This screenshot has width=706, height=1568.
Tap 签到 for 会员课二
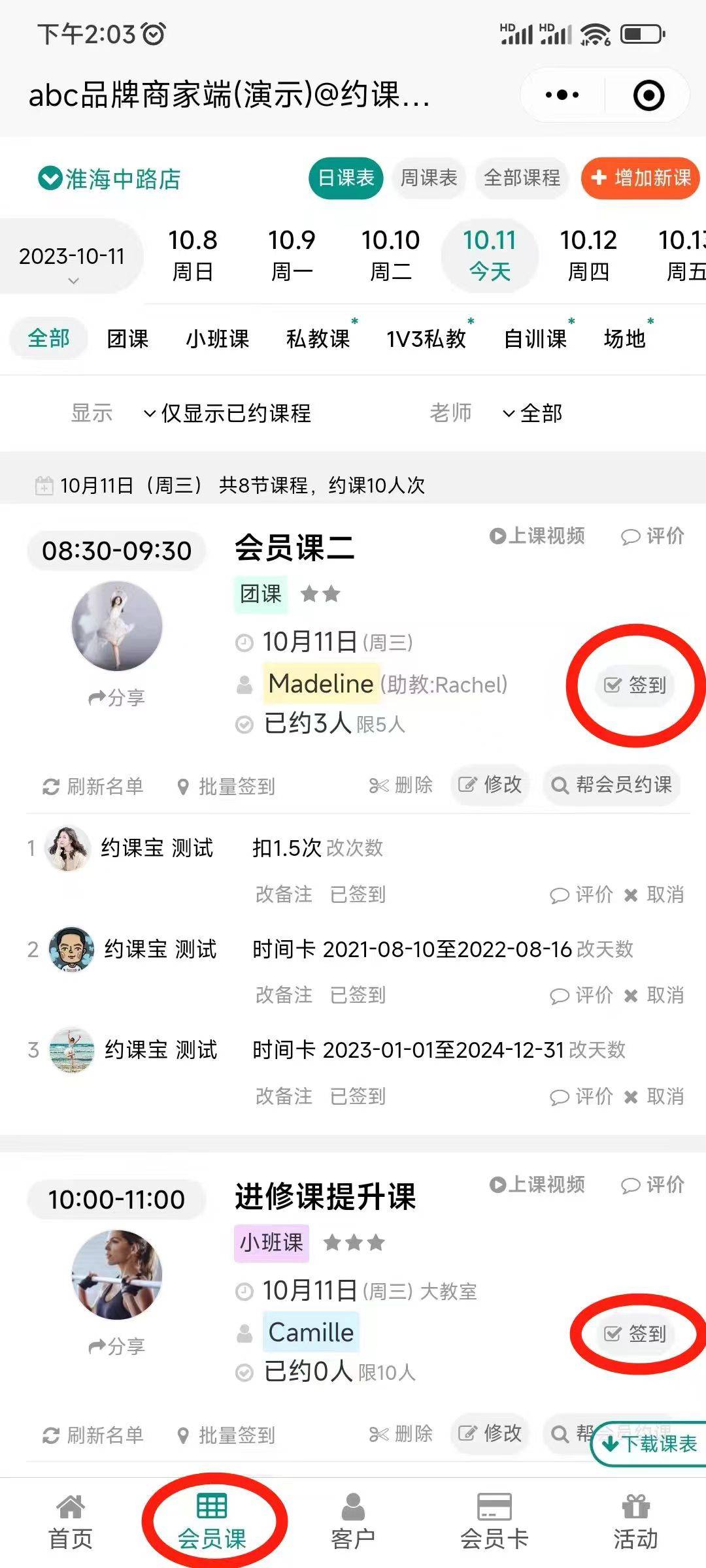(635, 685)
